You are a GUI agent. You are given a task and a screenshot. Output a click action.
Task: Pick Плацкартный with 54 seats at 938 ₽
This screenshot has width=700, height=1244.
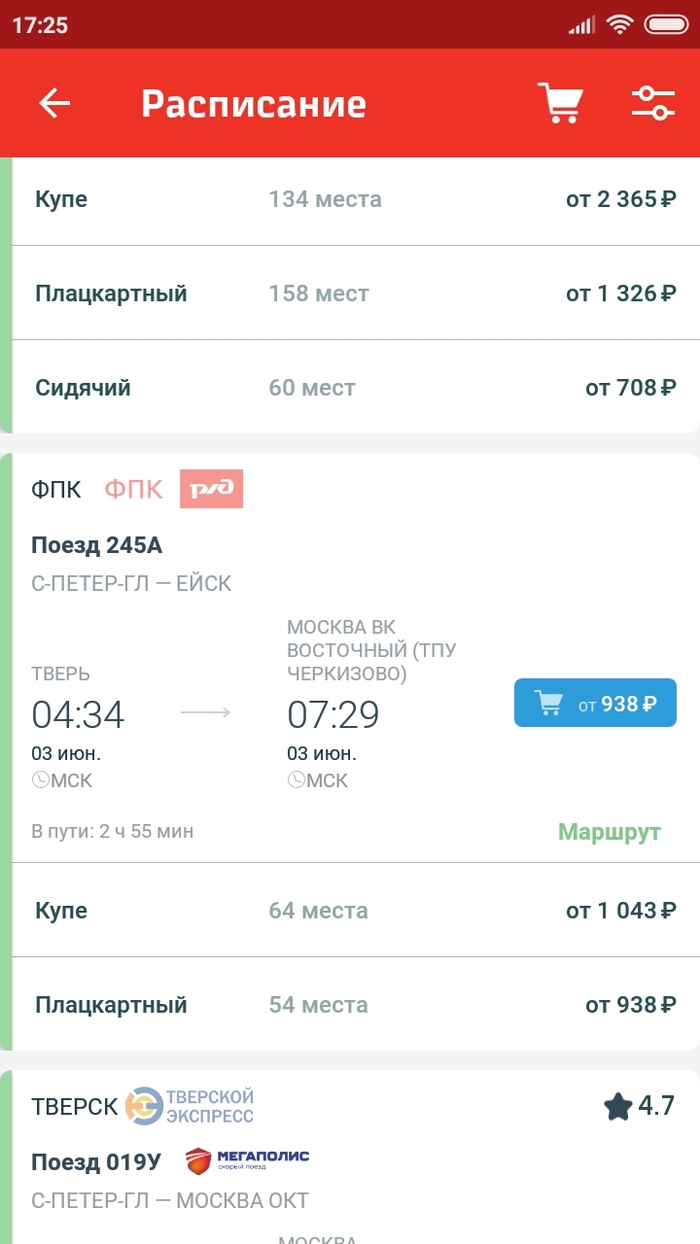(x=356, y=1004)
